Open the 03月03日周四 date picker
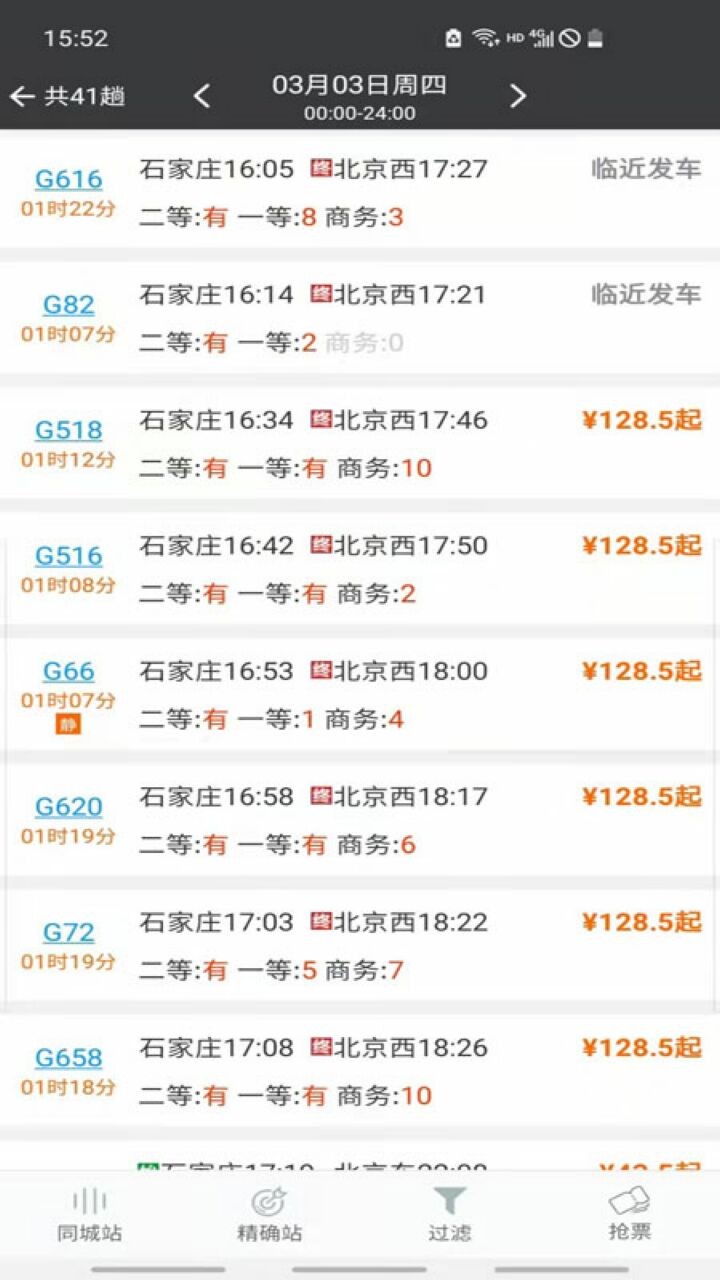This screenshot has width=720, height=1280. 359,96
